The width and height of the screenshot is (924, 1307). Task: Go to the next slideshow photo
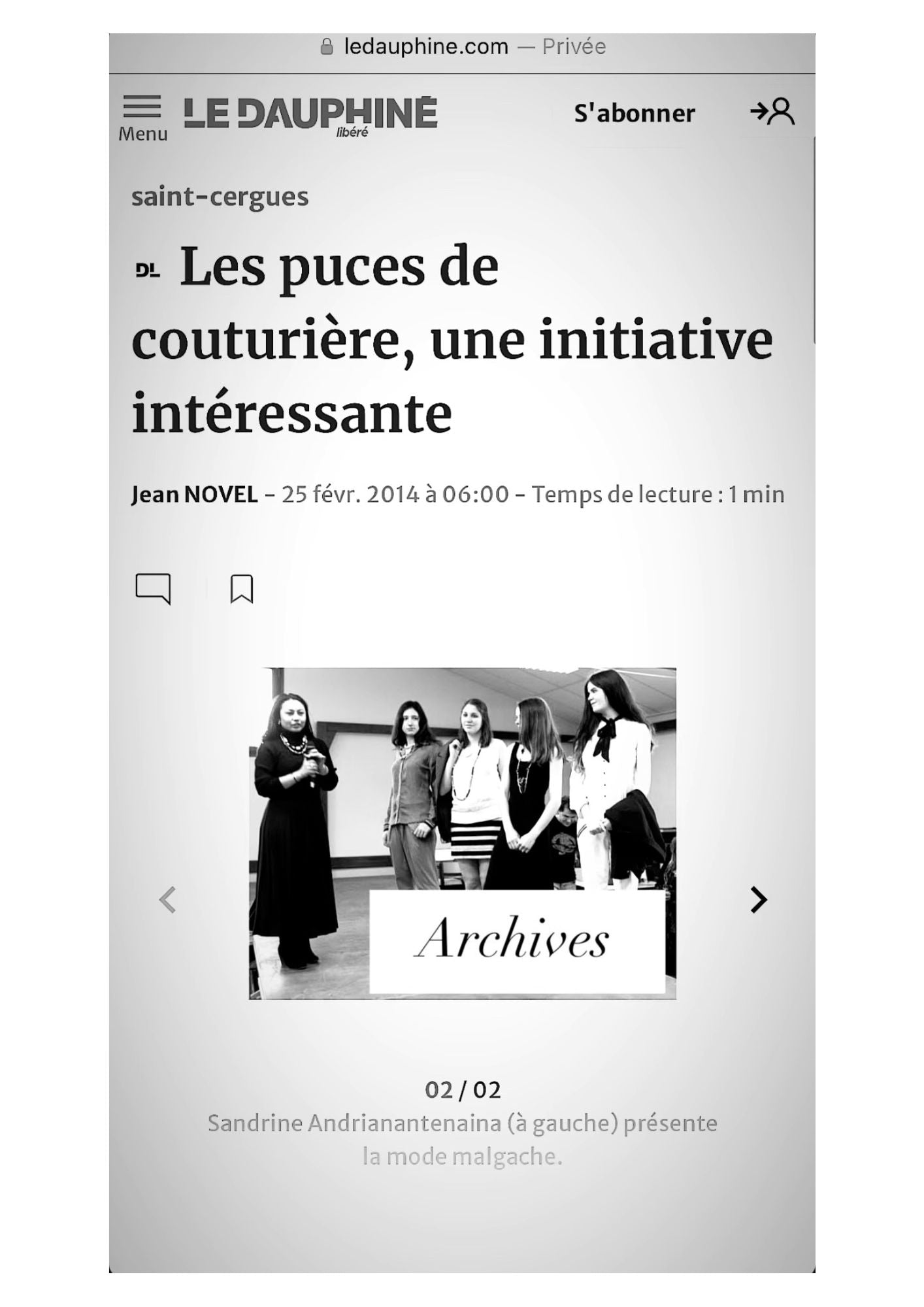tap(758, 900)
